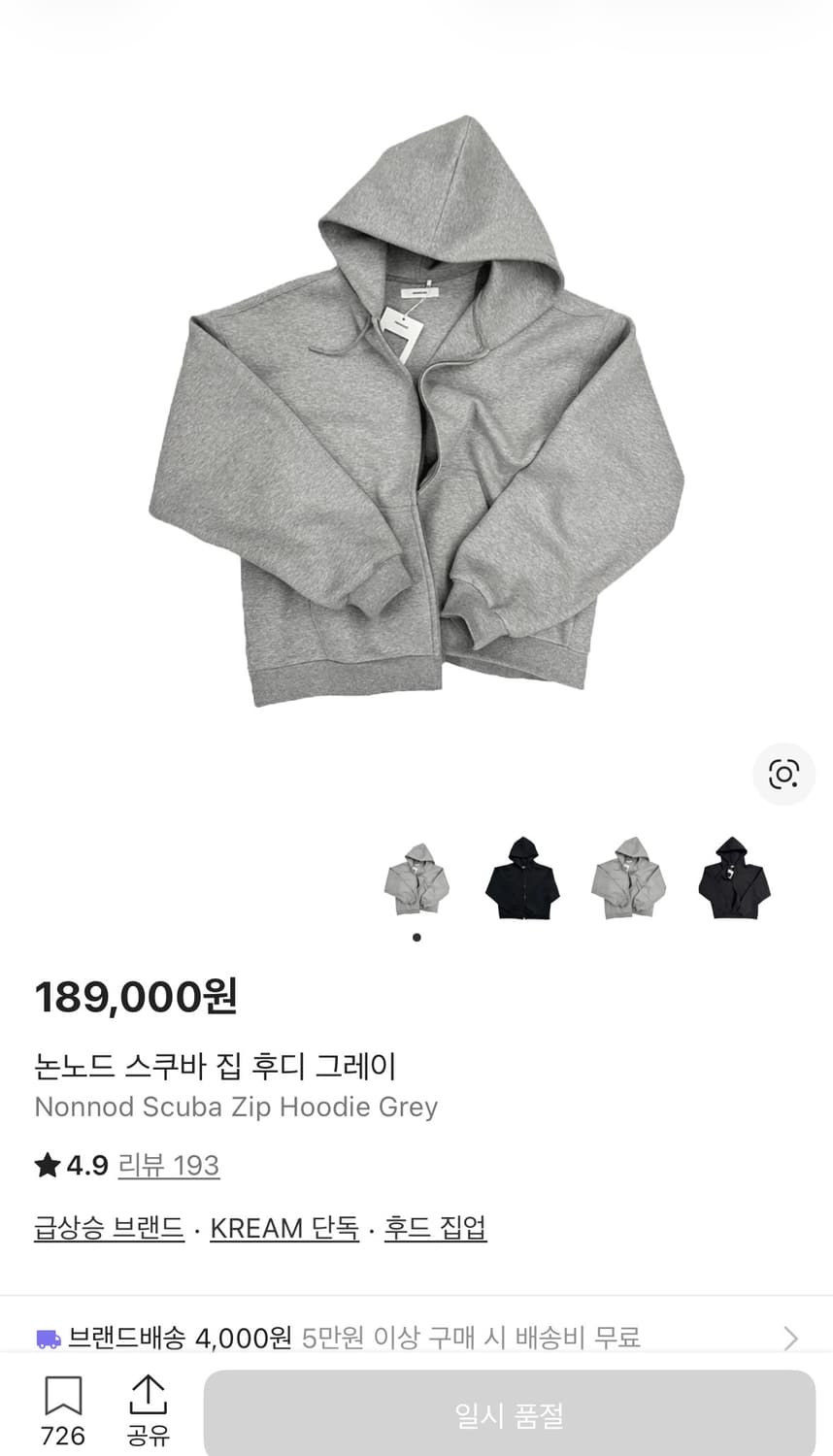Select the first grey zip hoodie thumbnail

pyautogui.click(x=417, y=878)
